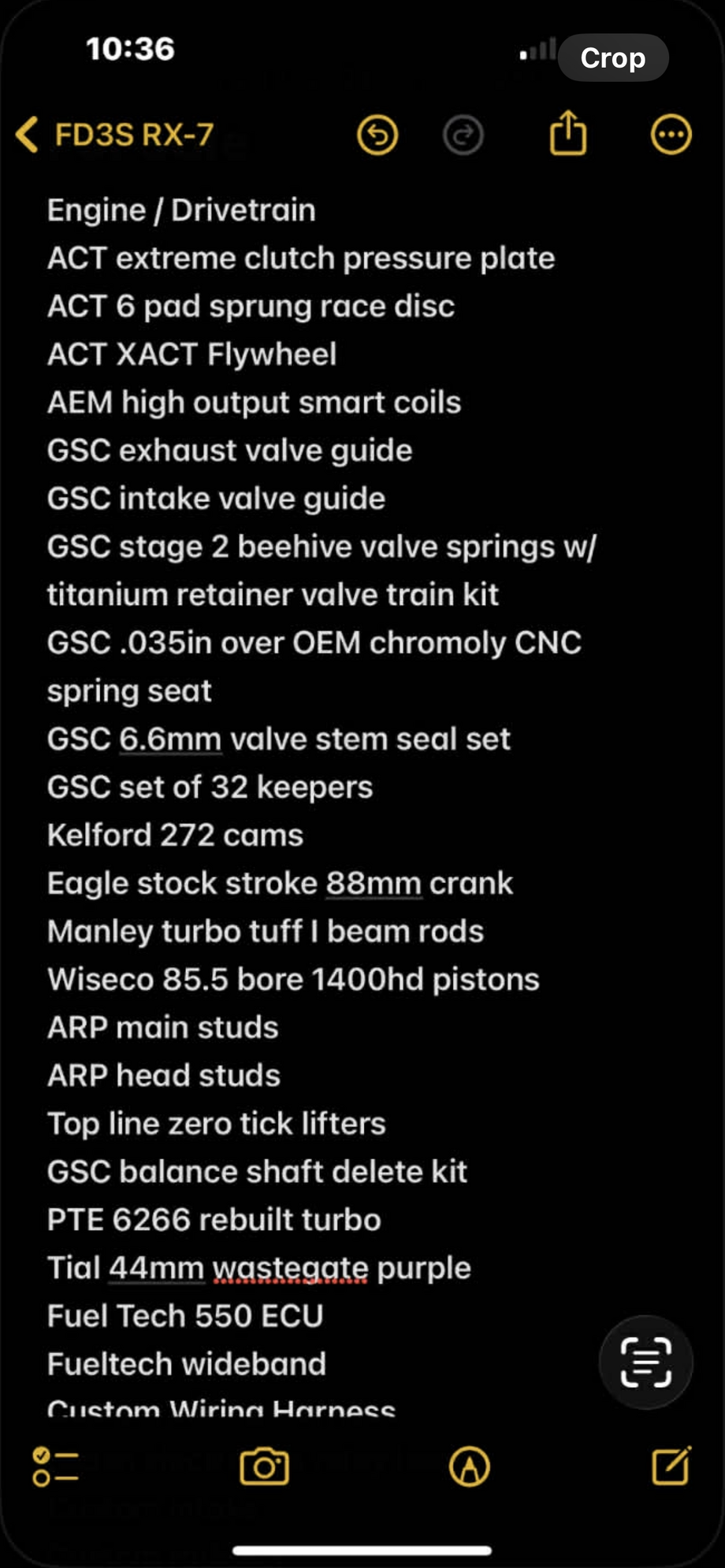The width and height of the screenshot is (725, 1568).
Task: Open the live text scan button
Action: [x=645, y=1362]
